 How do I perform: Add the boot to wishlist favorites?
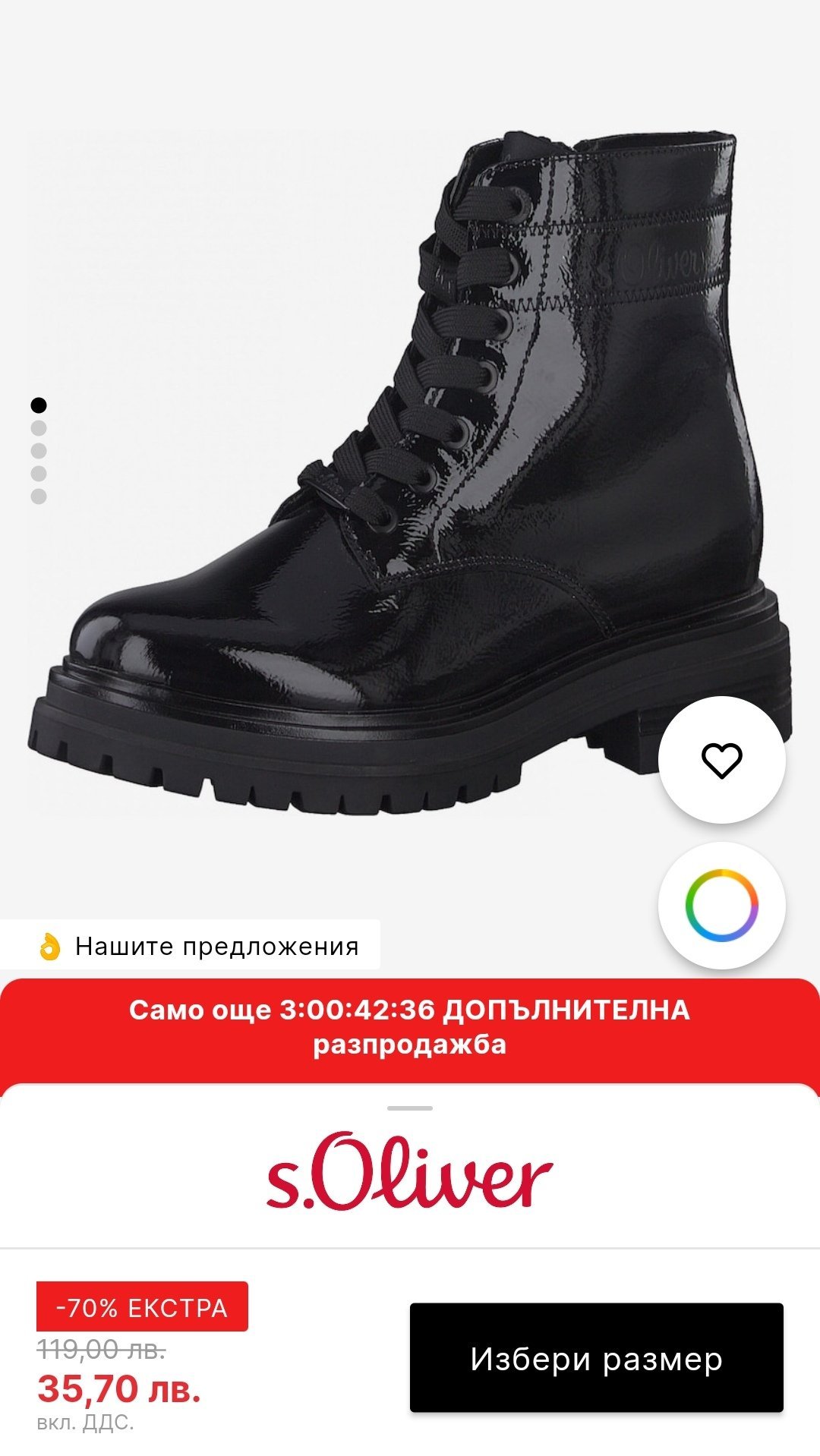coord(721,760)
